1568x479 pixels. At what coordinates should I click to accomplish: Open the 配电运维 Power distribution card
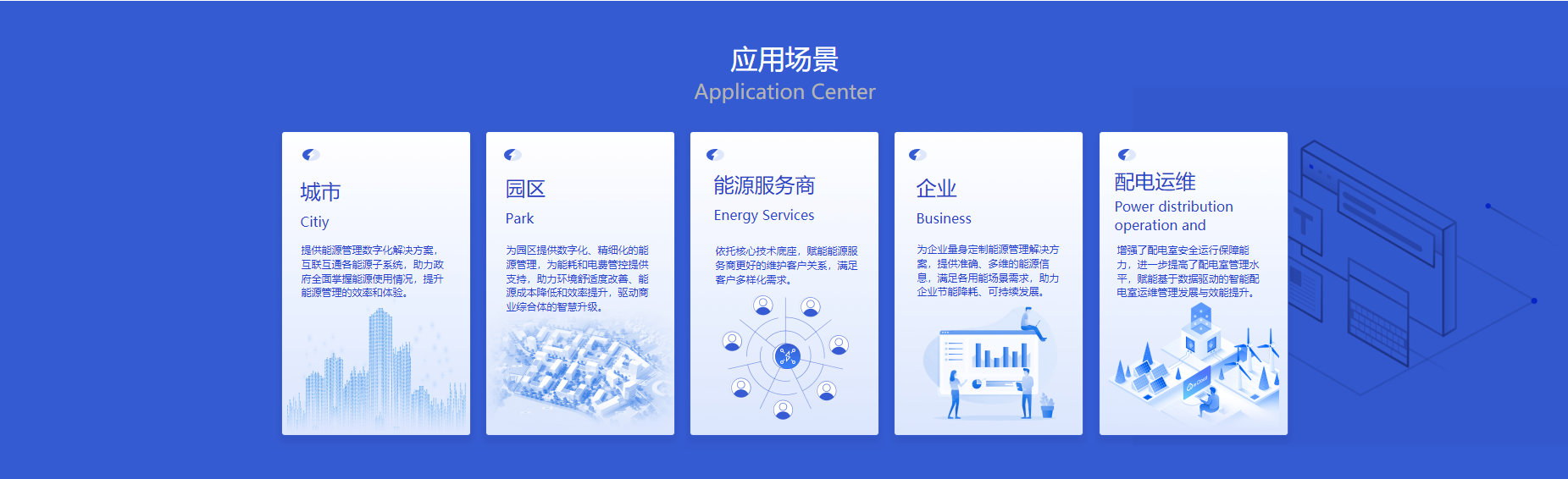click(x=1193, y=284)
